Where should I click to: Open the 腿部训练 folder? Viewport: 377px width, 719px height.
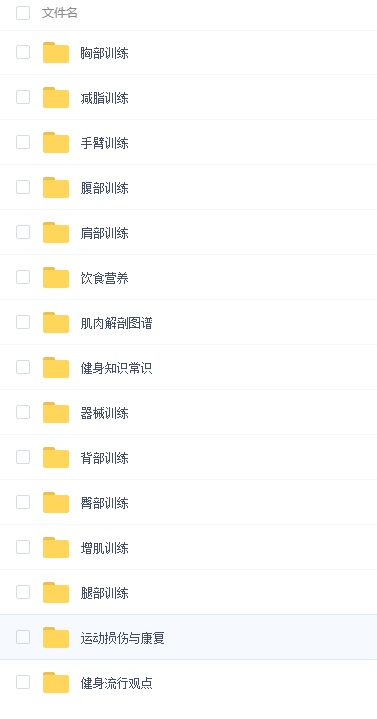pos(105,593)
